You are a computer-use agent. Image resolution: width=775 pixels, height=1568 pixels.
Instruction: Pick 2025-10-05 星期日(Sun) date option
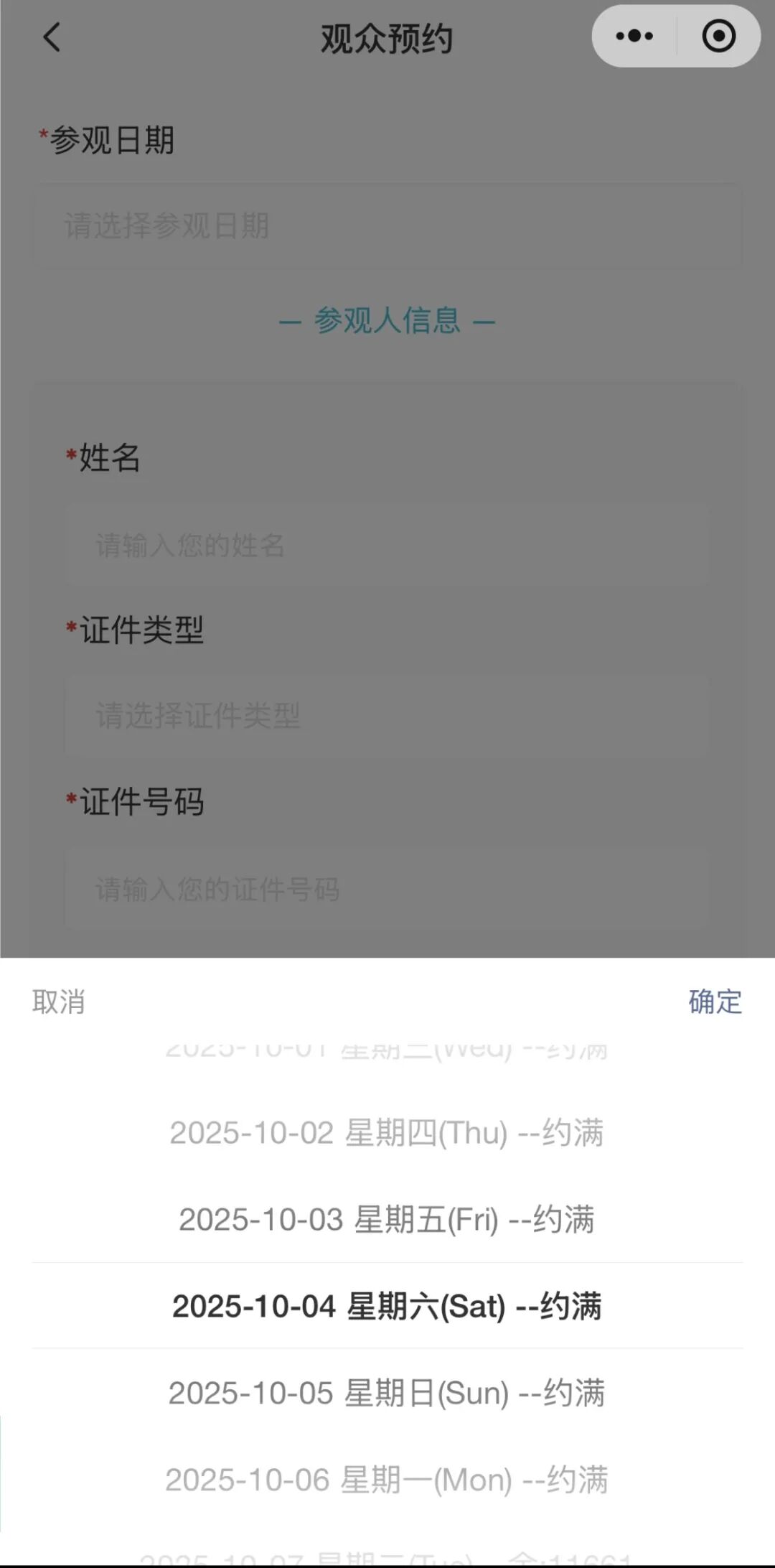click(x=387, y=1393)
